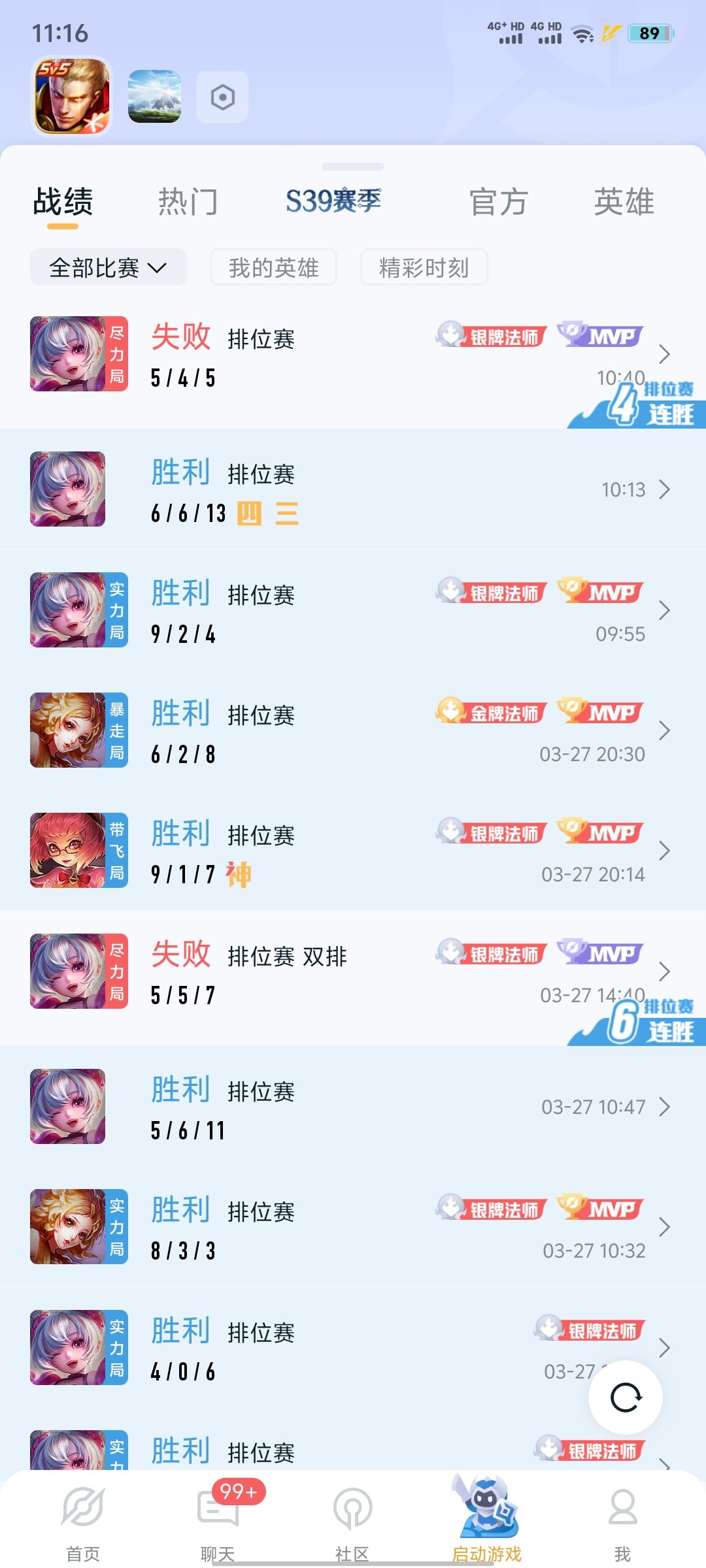Select the 精彩时刻 filter chip

click(x=424, y=267)
